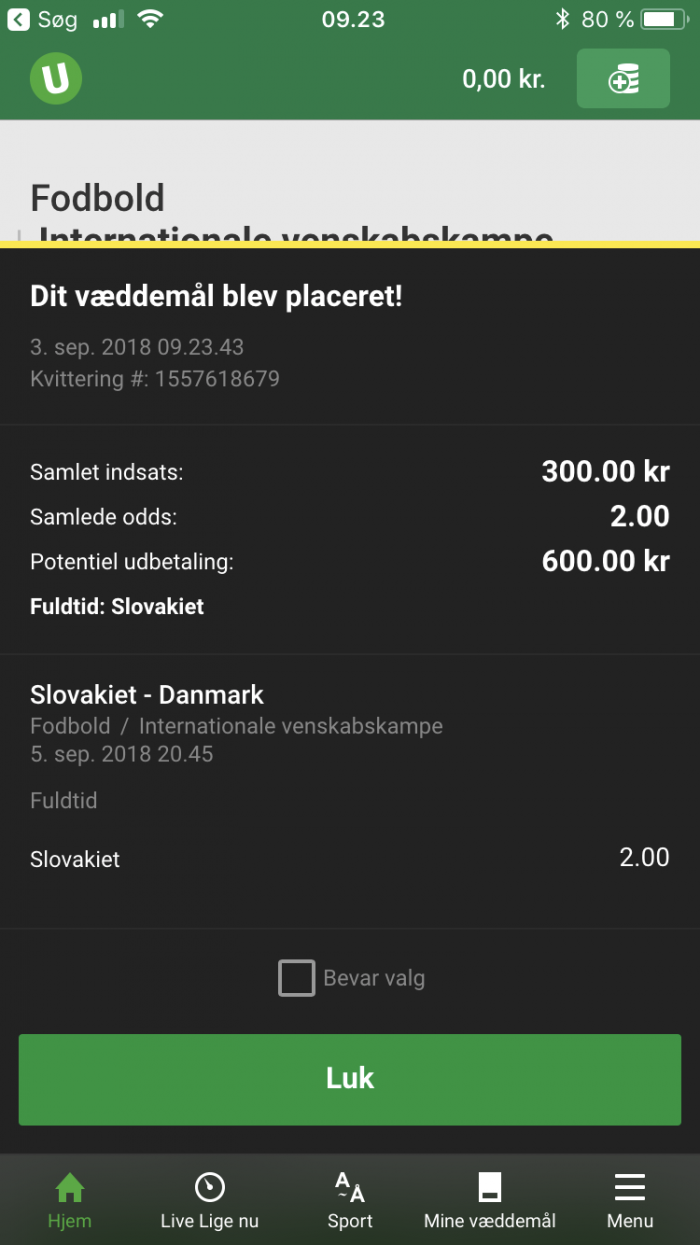Tap the Unibet logo icon
This screenshot has height=1245, width=700.
tap(56, 79)
